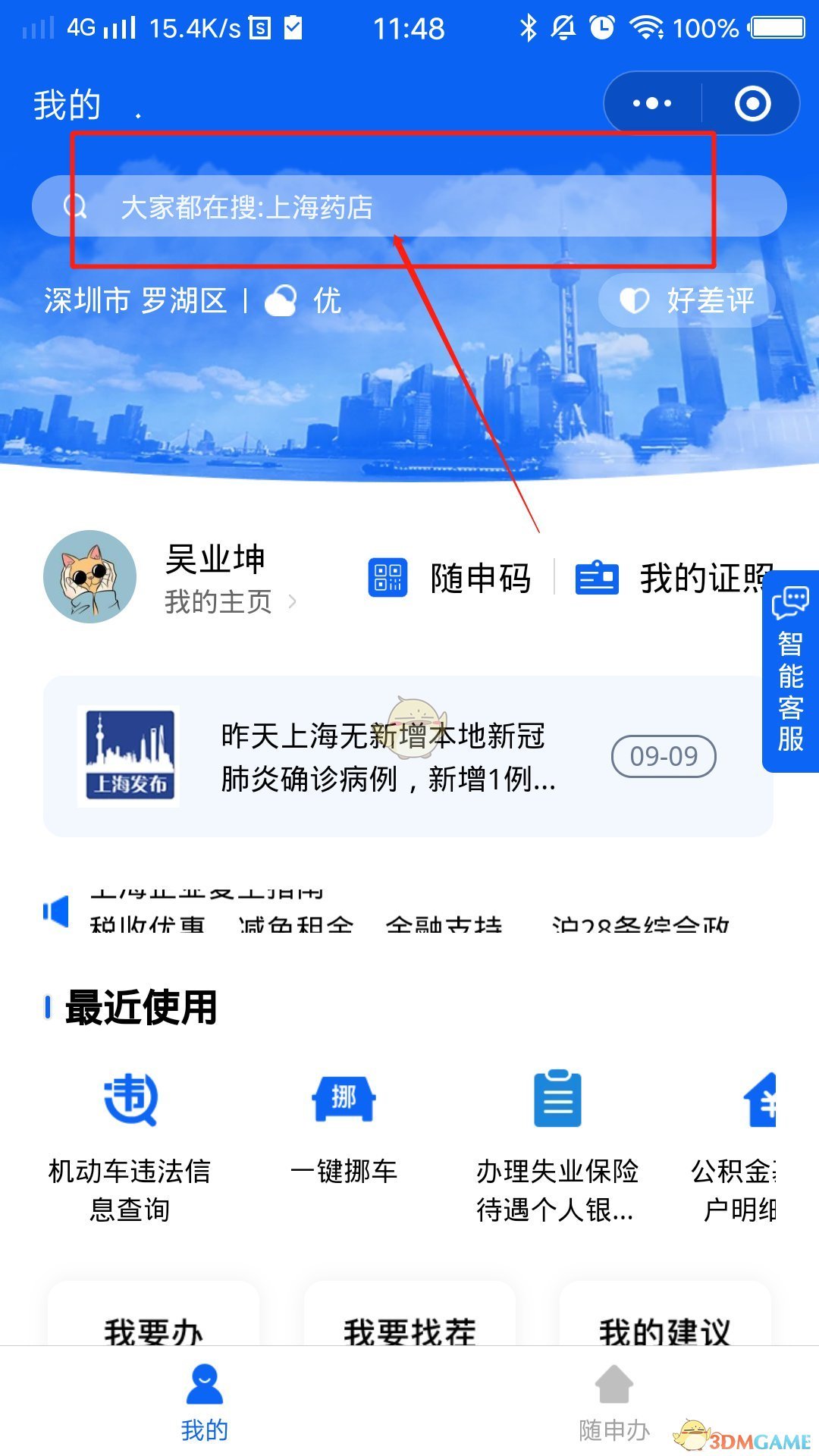Close the mini program with the circle button

click(752, 103)
